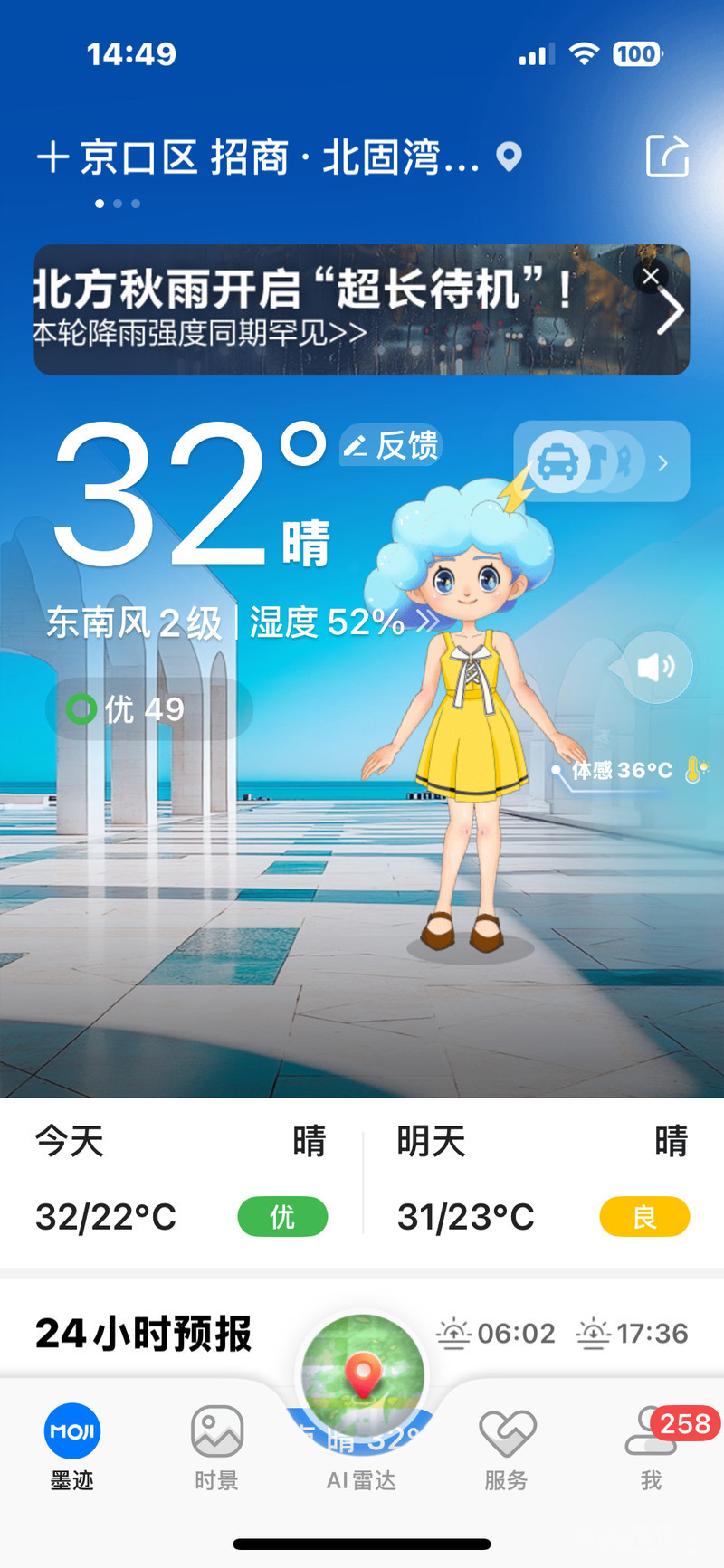724x1568 pixels.
Task: View wind and humidity details
Action: click(x=240, y=622)
